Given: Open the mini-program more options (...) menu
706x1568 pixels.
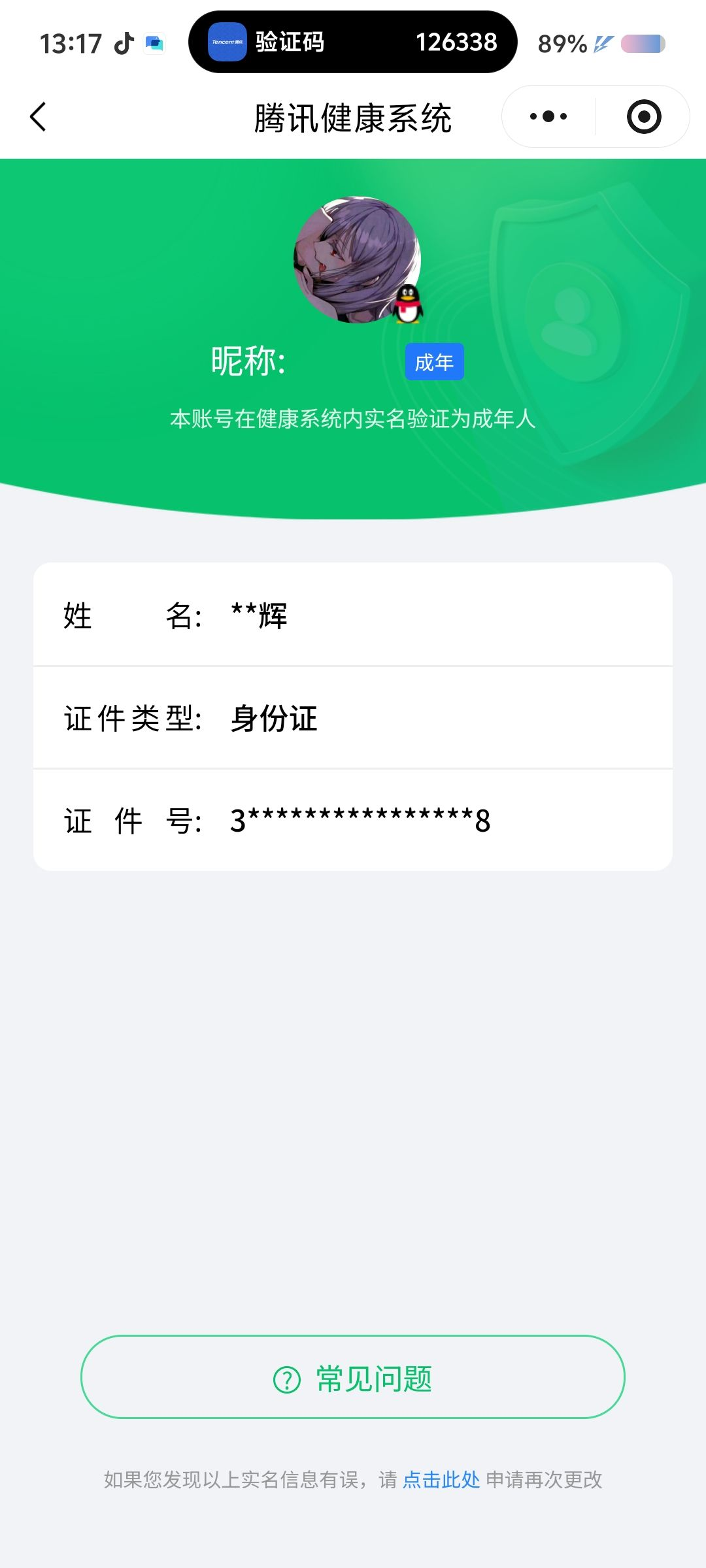Looking at the screenshot, I should 548,115.
